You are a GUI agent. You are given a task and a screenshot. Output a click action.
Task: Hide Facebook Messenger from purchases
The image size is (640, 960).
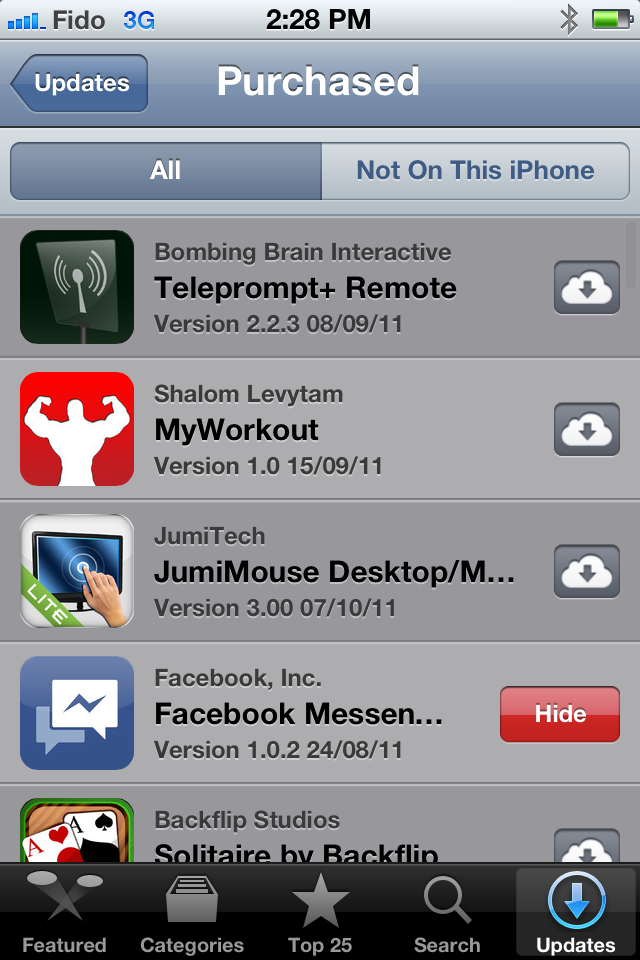click(560, 714)
